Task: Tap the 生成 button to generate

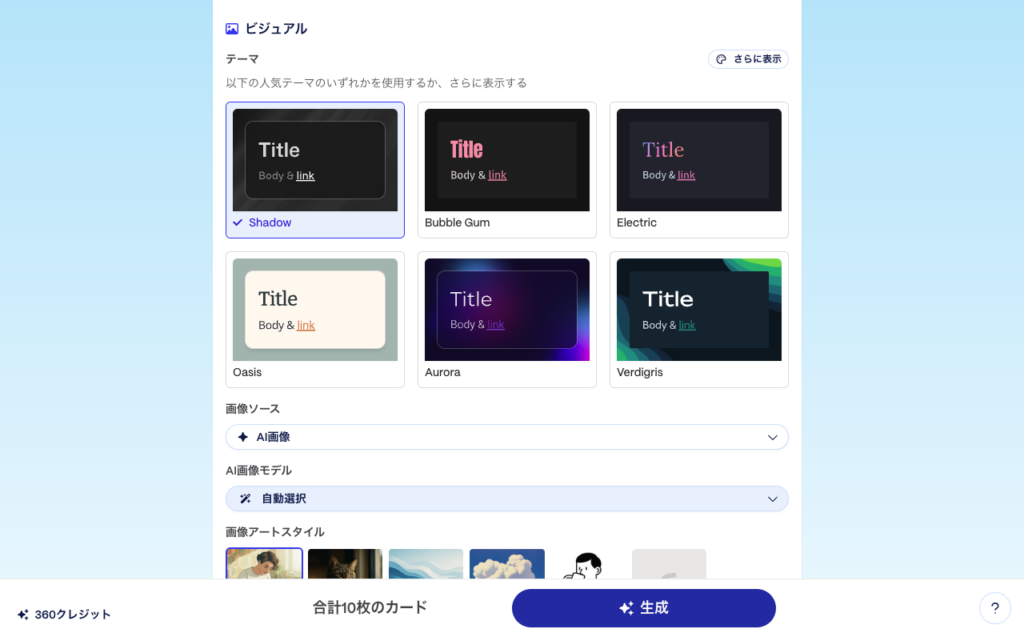Action: click(x=643, y=608)
